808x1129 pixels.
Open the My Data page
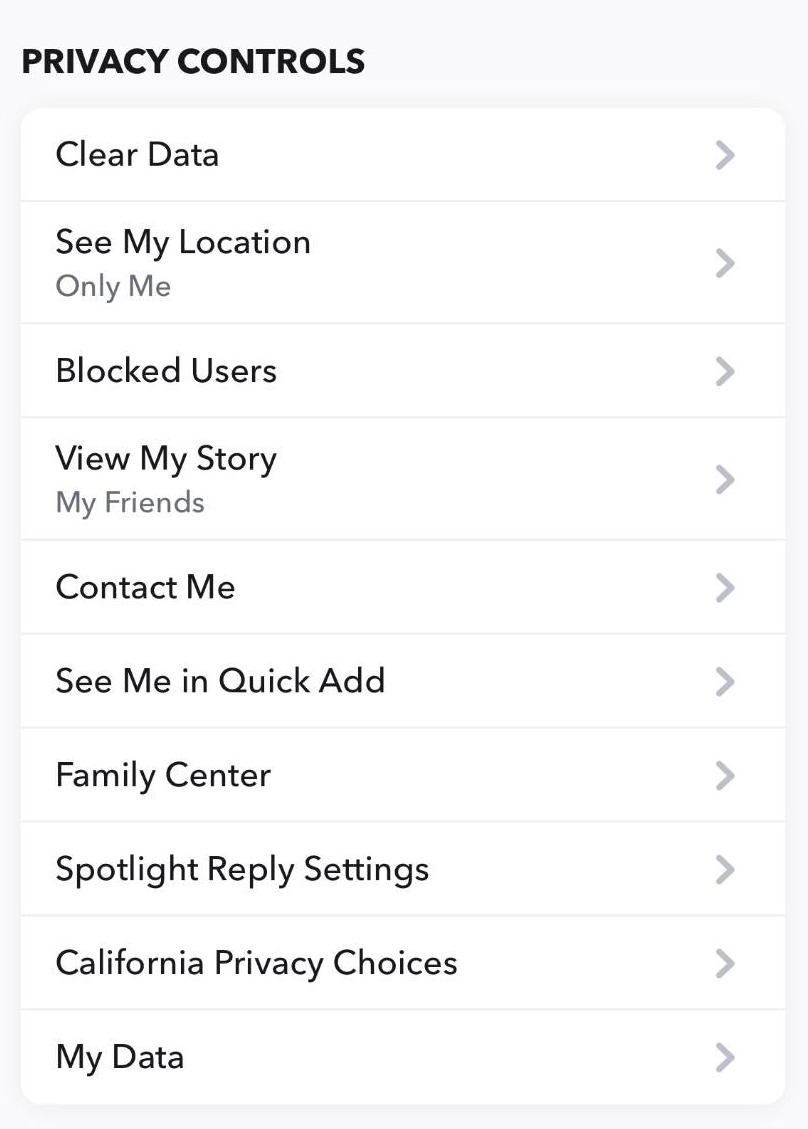[x=402, y=1057]
